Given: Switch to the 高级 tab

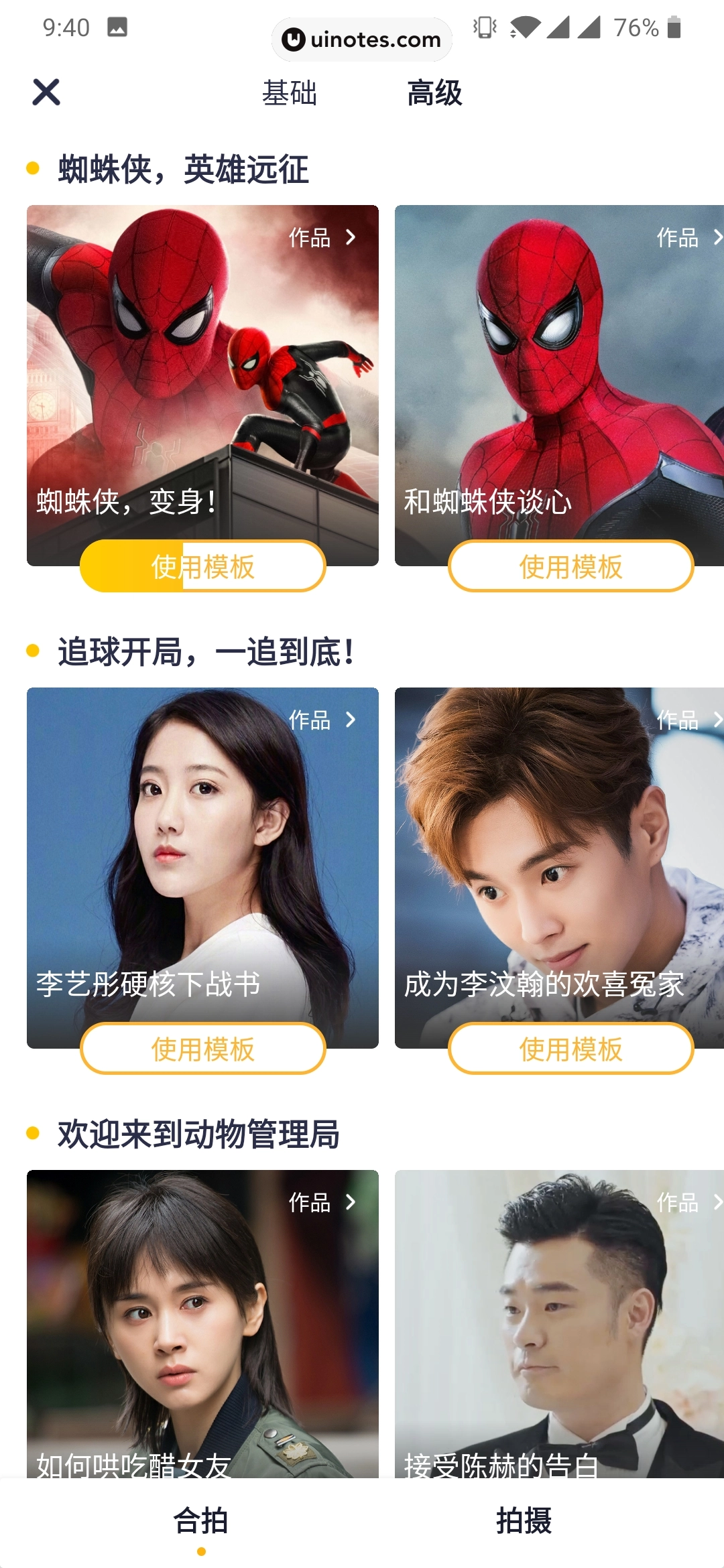Looking at the screenshot, I should [435, 94].
